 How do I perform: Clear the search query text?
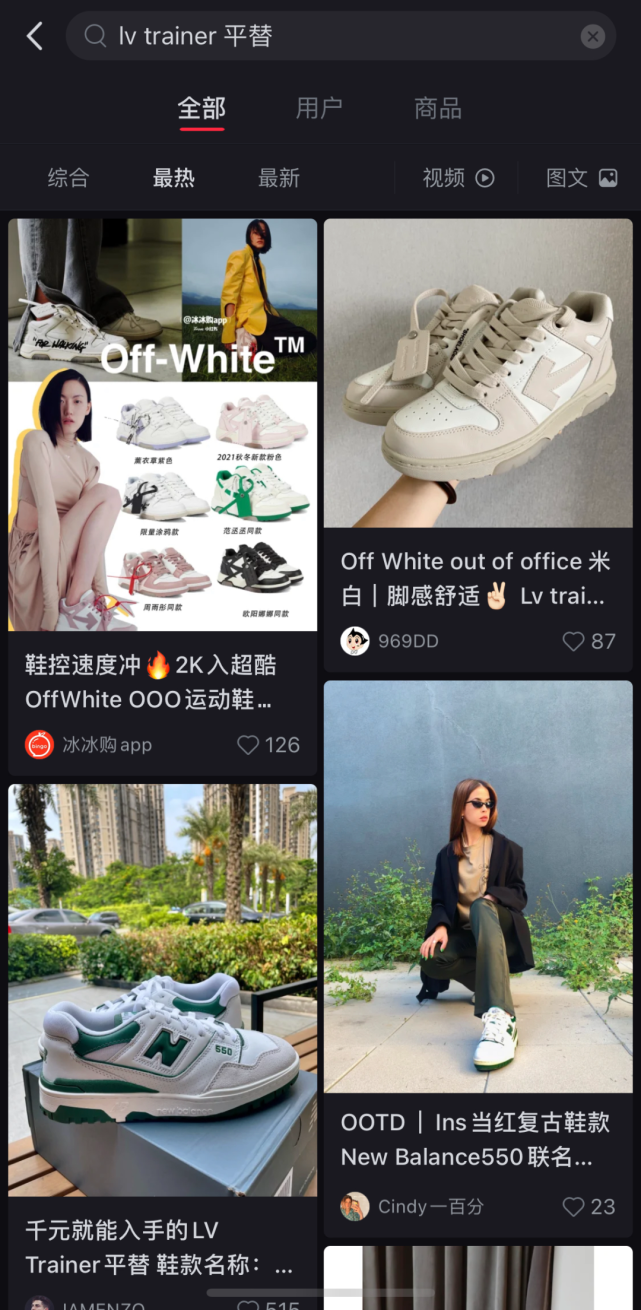coord(592,37)
